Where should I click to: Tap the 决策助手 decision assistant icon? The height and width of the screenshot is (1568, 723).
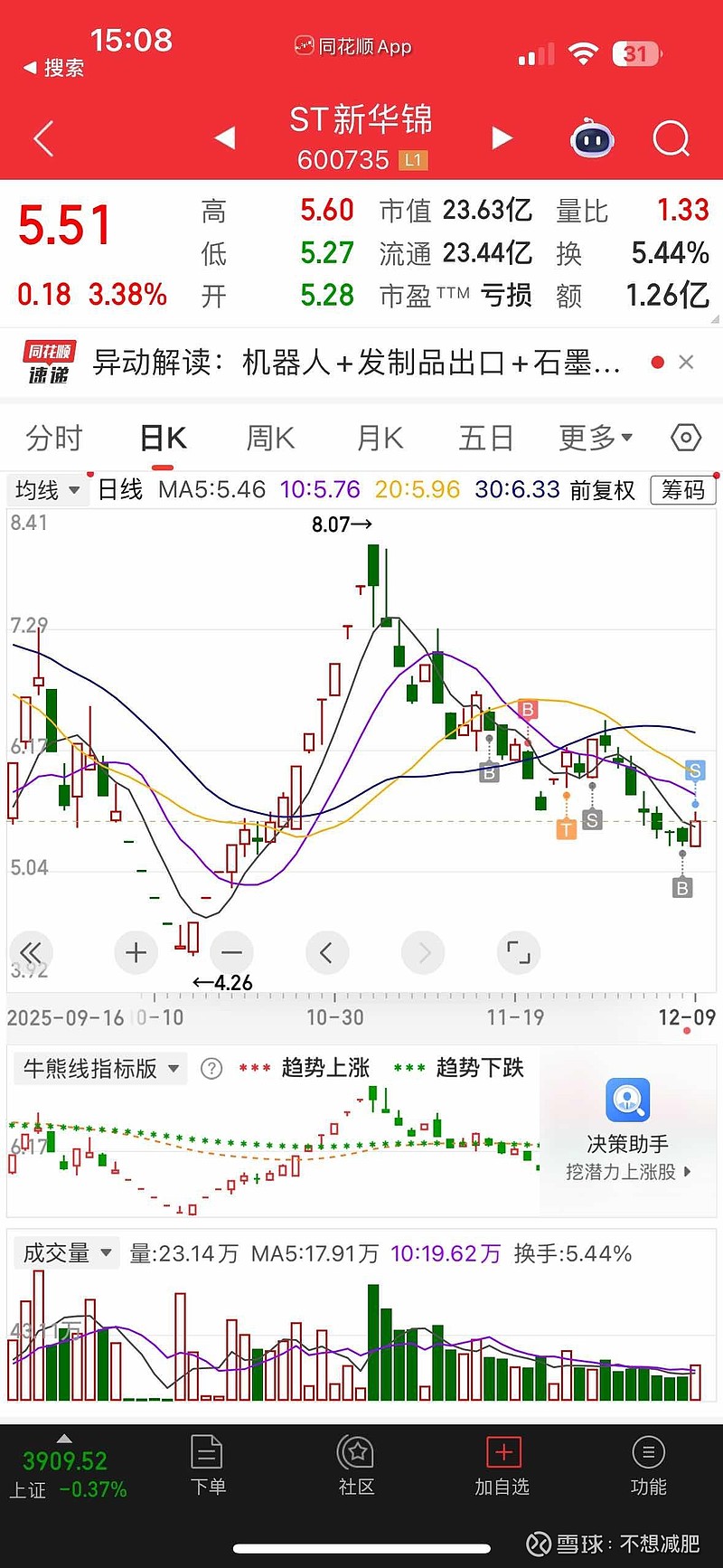pyautogui.click(x=626, y=1100)
